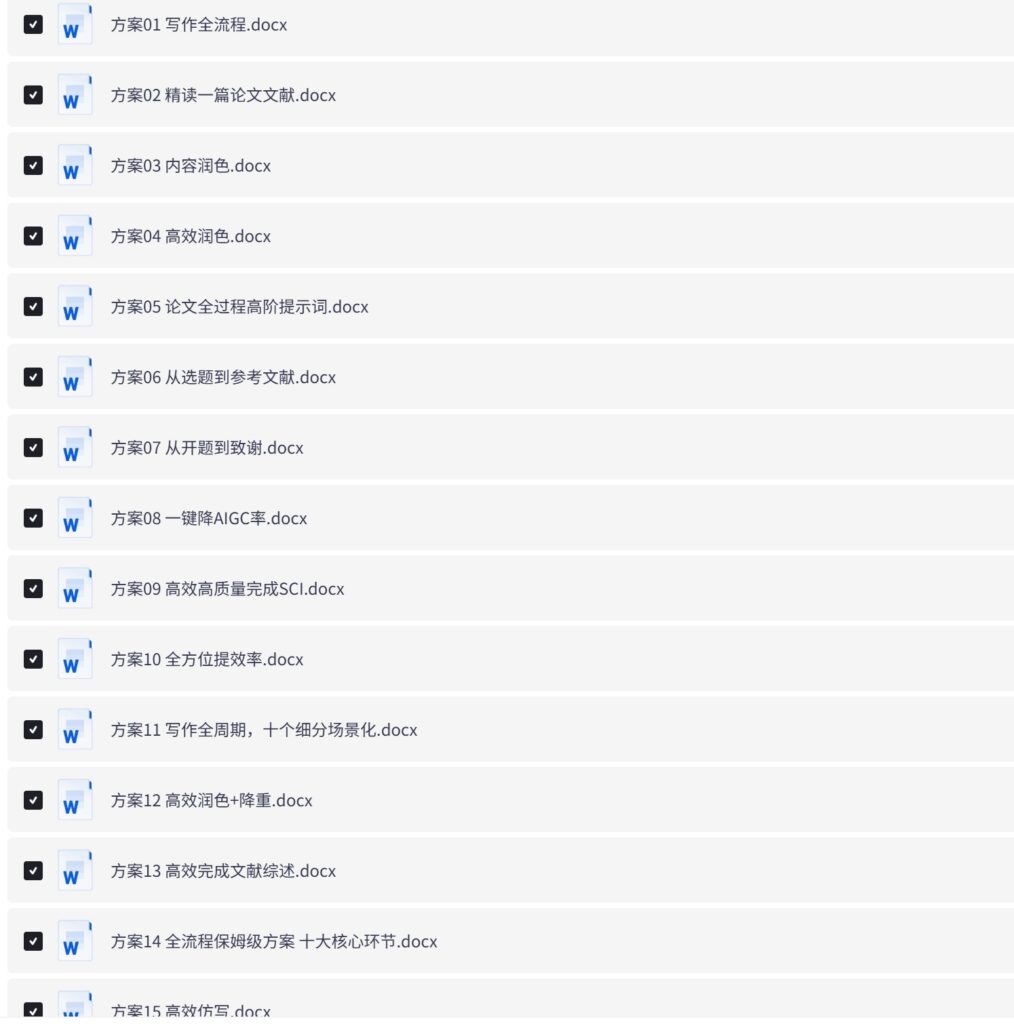This screenshot has width=1014, height=1024.
Task: Open 方案04 高效润色.docx
Action: [x=190, y=236]
